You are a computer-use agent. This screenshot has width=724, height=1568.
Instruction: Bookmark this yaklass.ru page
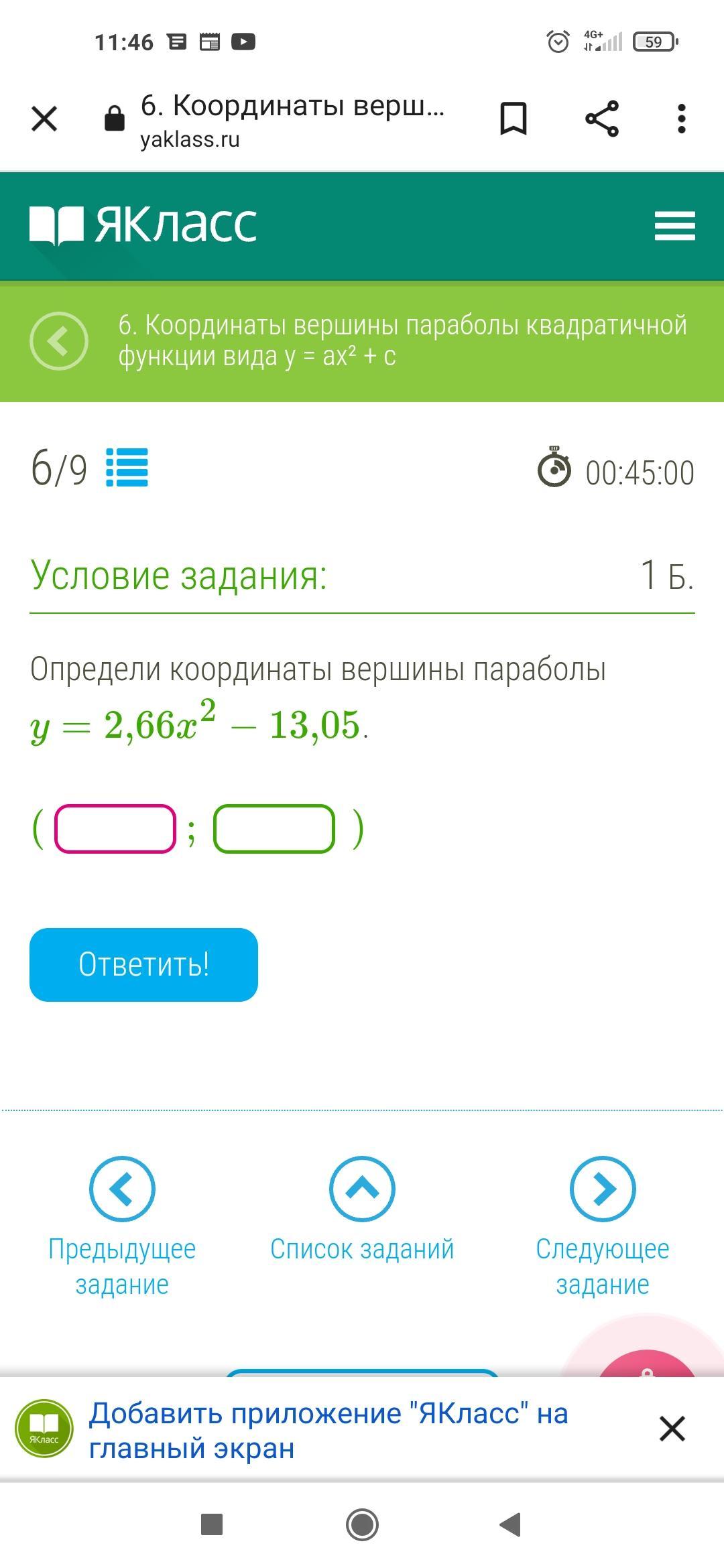tap(514, 119)
